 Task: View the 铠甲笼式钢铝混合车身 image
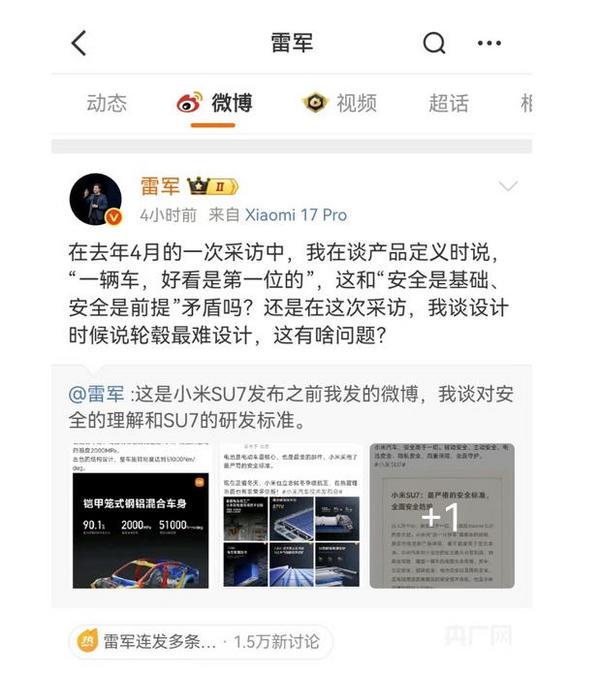(x=140, y=515)
